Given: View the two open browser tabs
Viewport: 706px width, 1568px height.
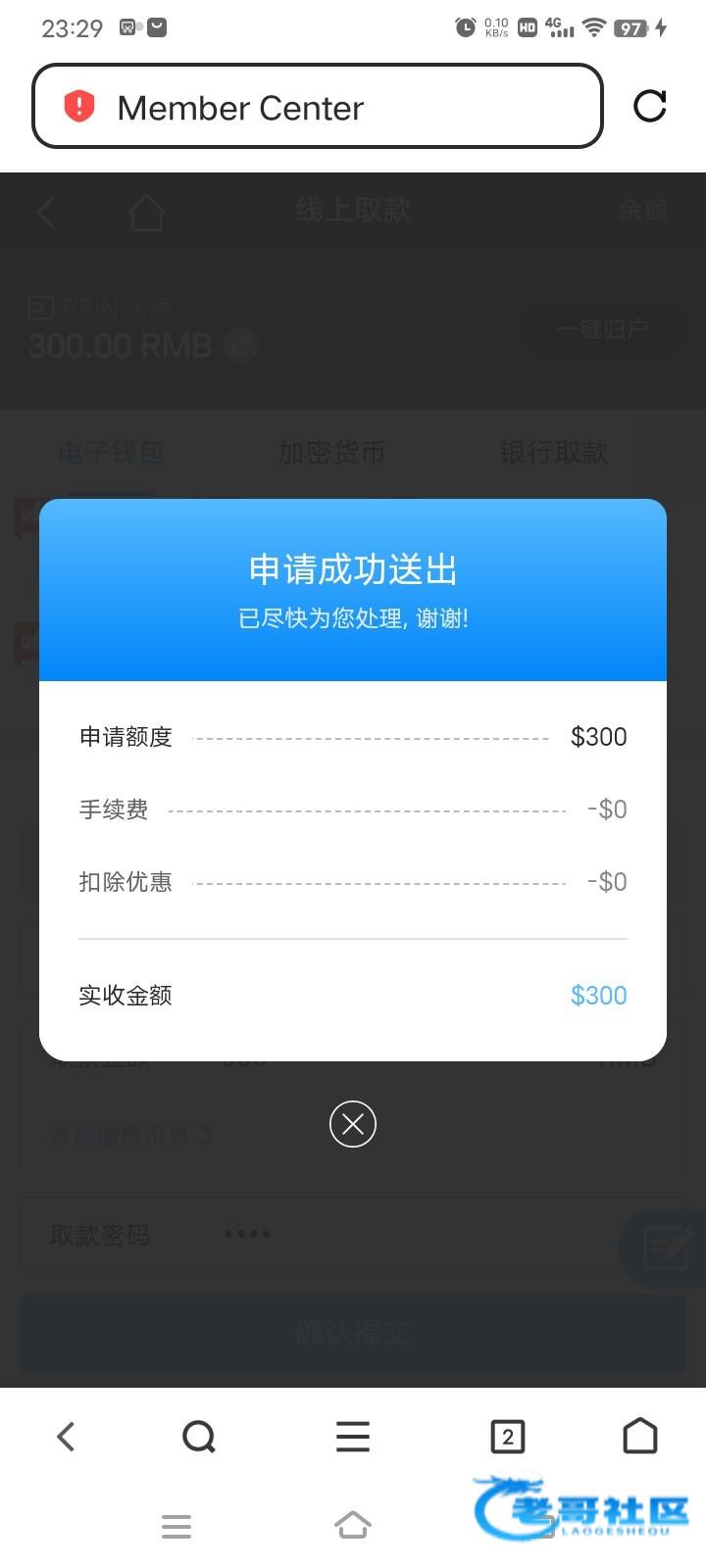Looking at the screenshot, I should pos(508,1437).
